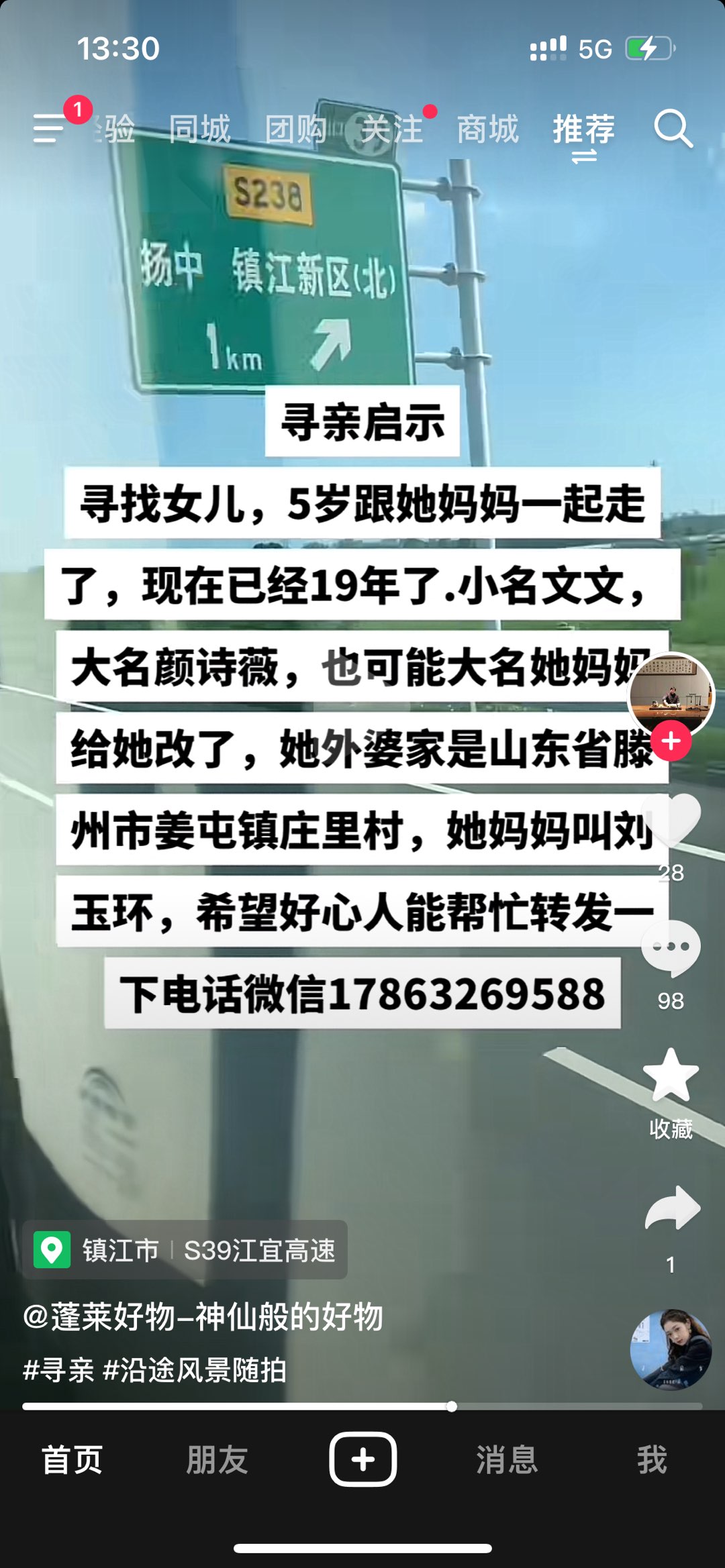Open the video author's avatar
Image resolution: width=725 pixels, height=1568 pixels.
click(x=671, y=694)
